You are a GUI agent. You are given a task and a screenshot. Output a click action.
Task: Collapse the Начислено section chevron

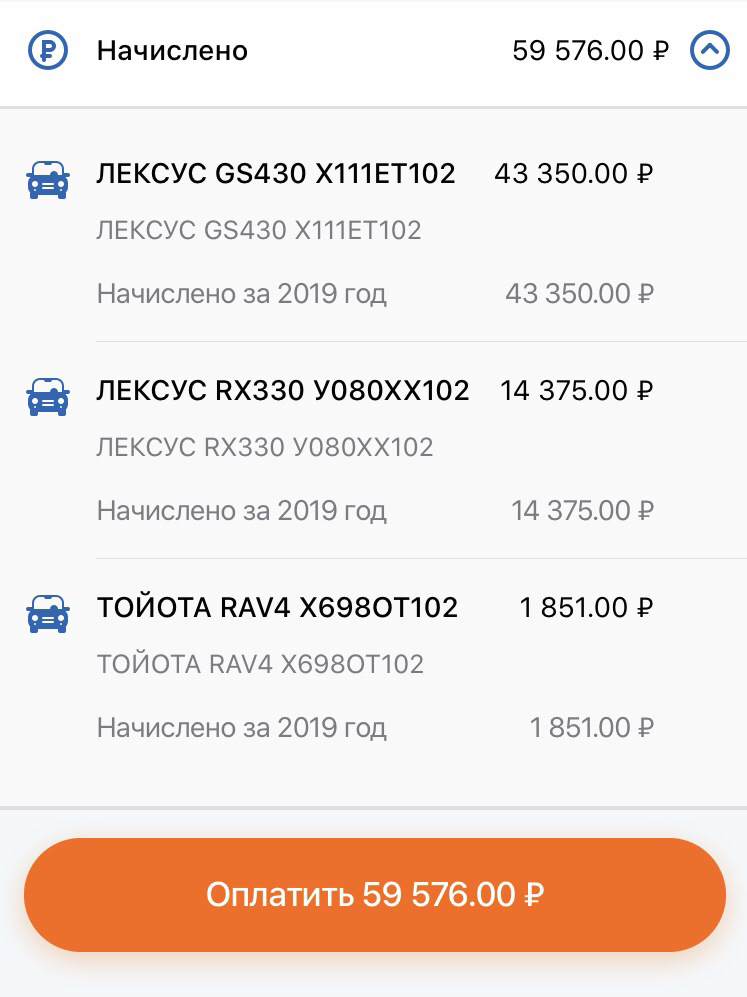(x=710, y=50)
